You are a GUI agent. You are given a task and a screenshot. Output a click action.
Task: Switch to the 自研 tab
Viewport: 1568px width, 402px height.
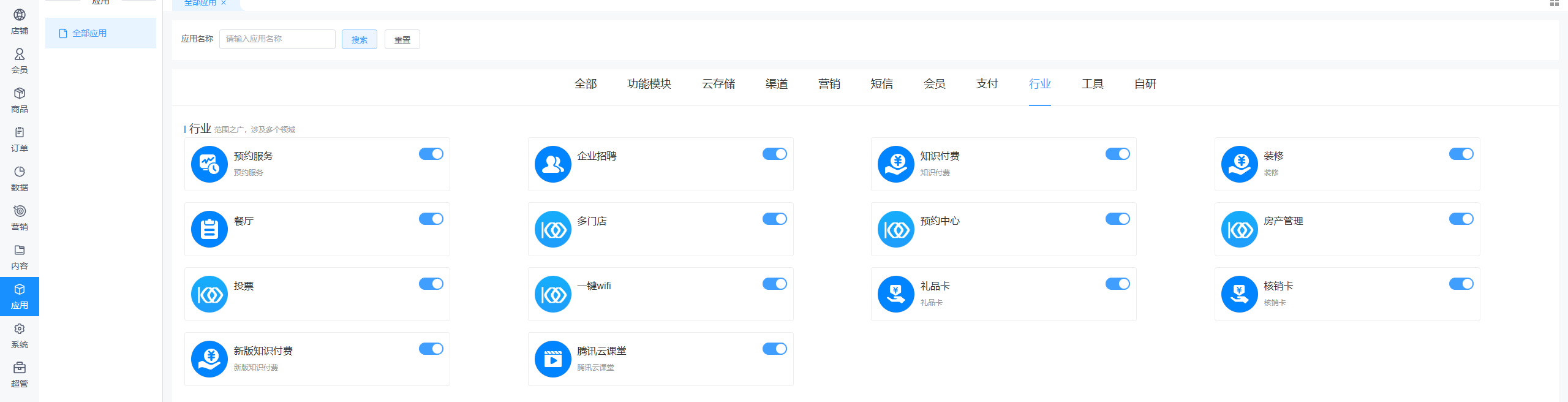click(1145, 84)
